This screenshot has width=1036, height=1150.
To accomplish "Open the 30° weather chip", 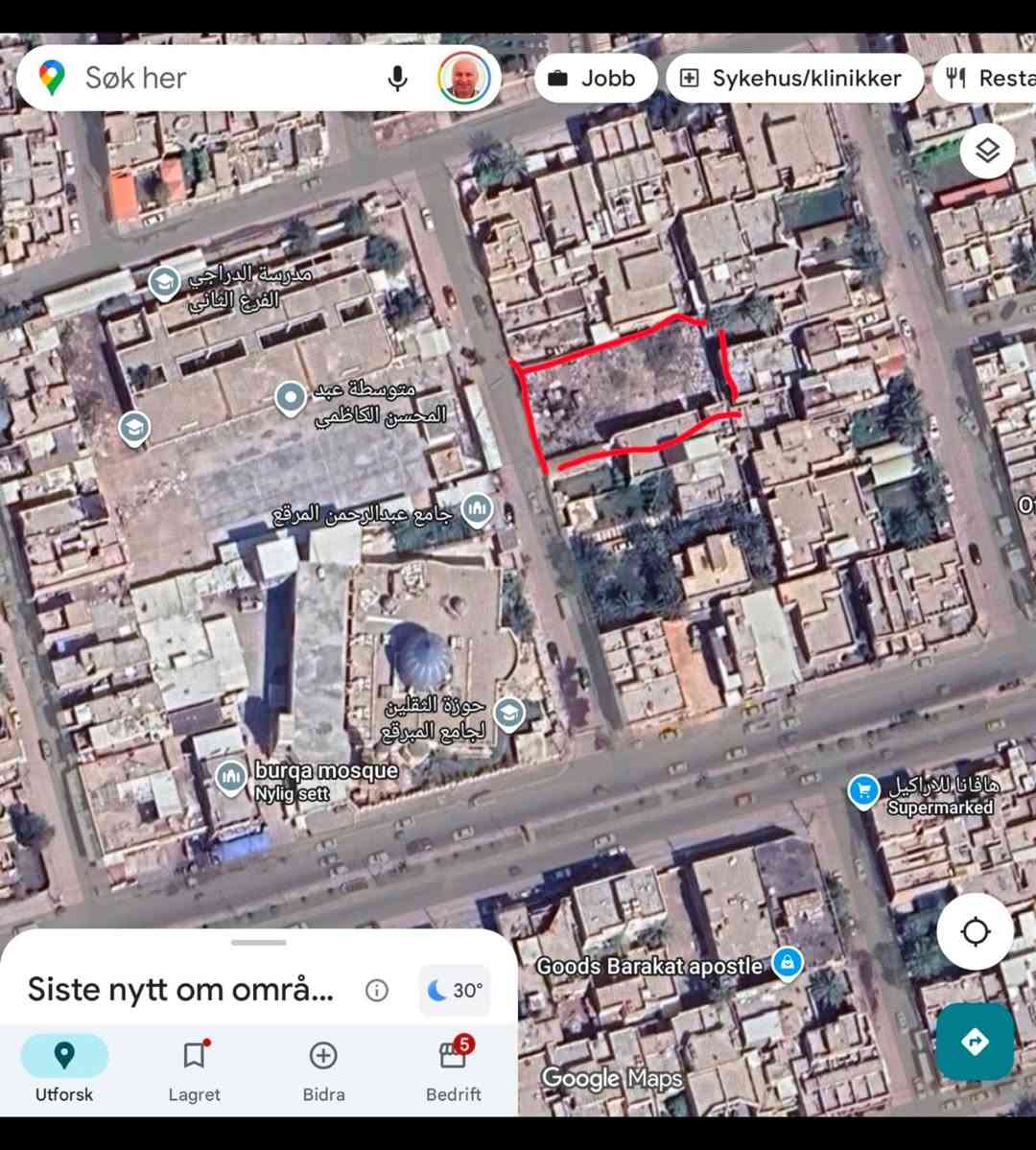I will coord(454,990).
